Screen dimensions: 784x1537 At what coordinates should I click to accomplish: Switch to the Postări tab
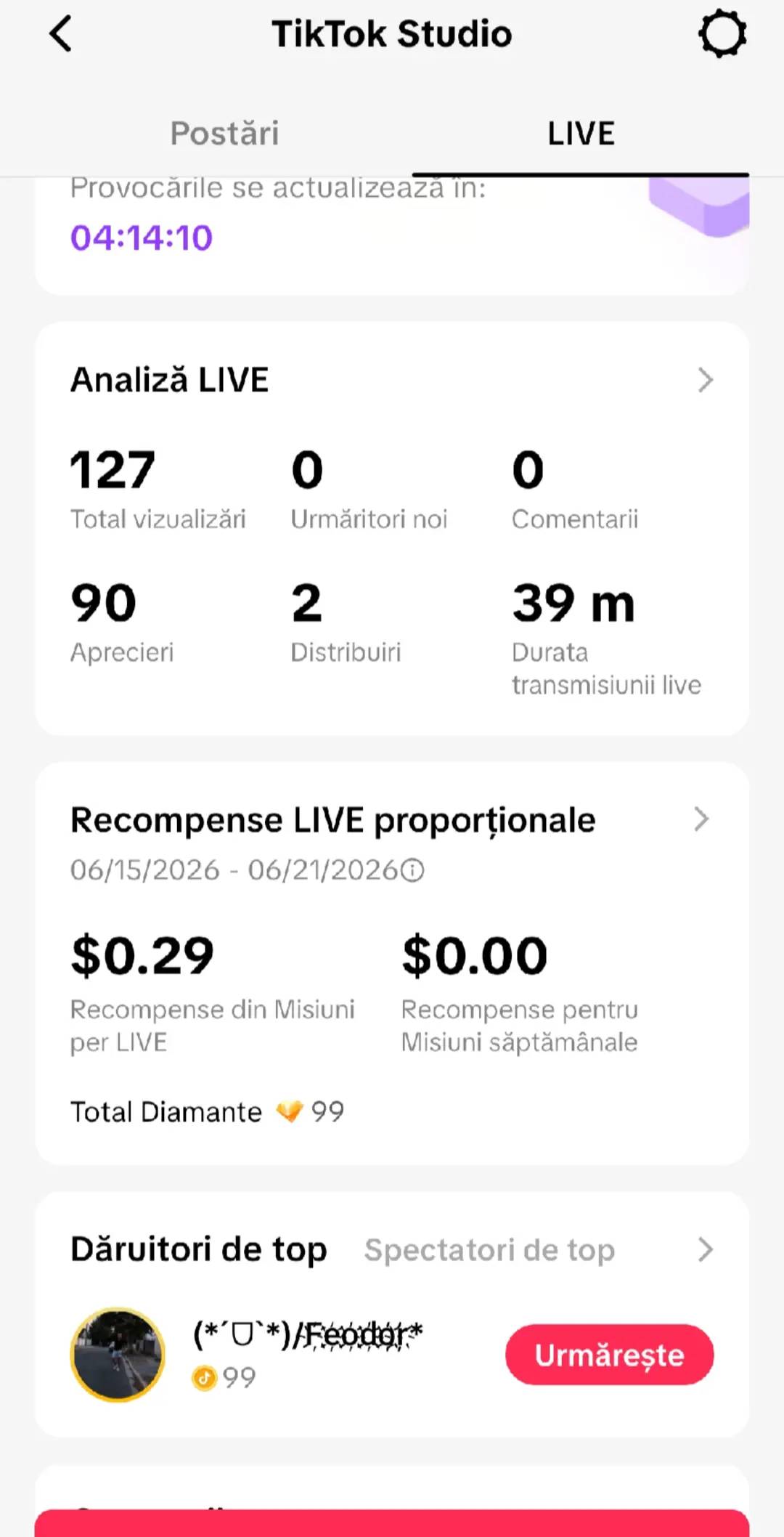224,133
